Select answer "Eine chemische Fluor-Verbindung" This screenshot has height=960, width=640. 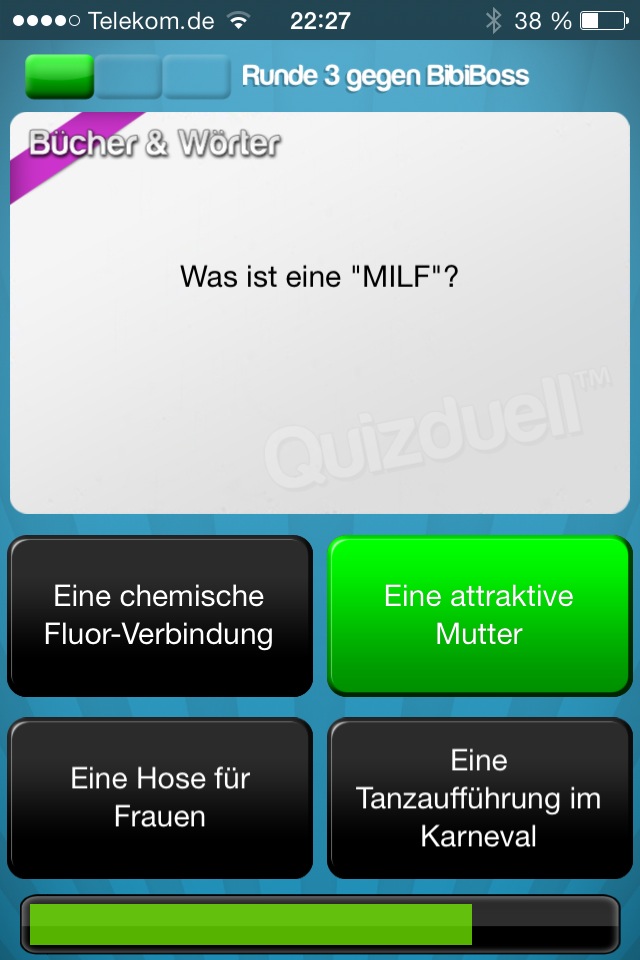click(160, 616)
